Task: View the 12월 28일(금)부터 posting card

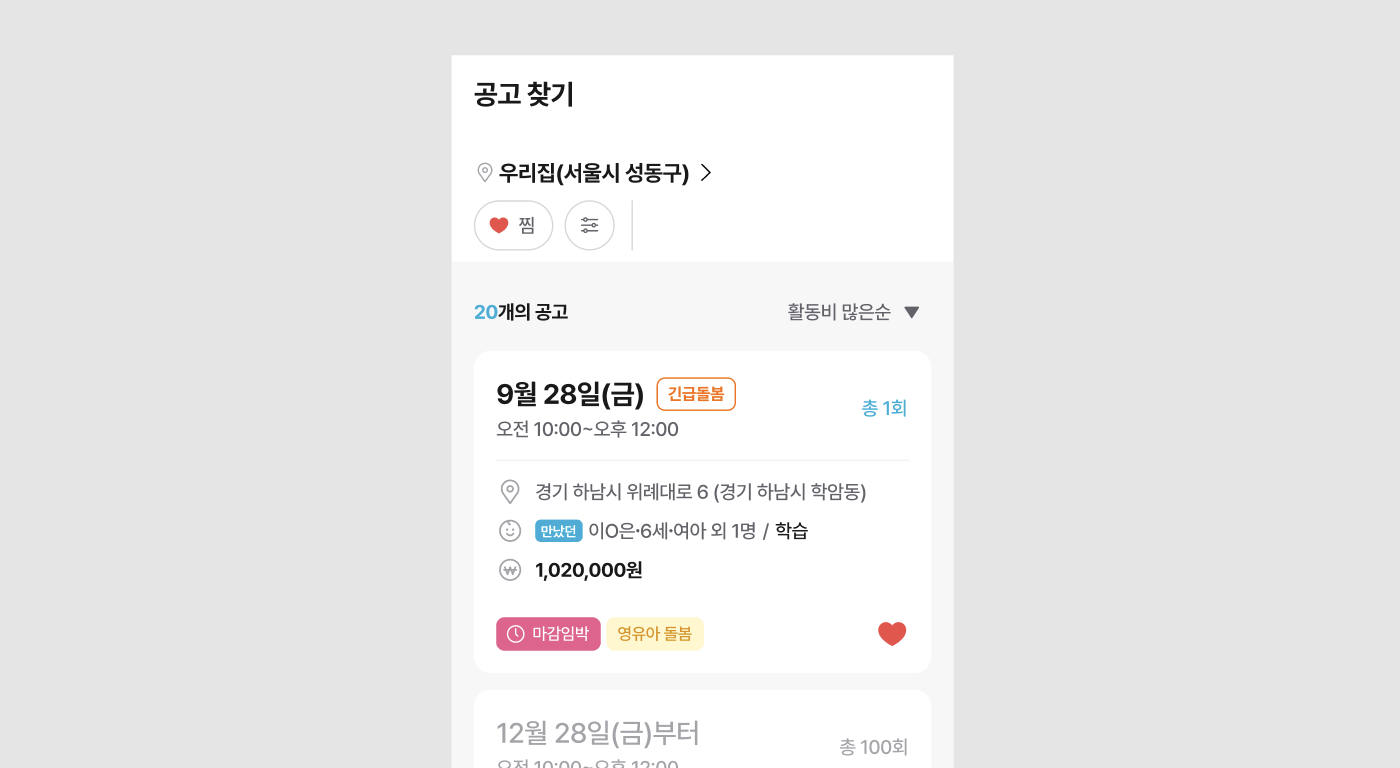Action: (702, 735)
